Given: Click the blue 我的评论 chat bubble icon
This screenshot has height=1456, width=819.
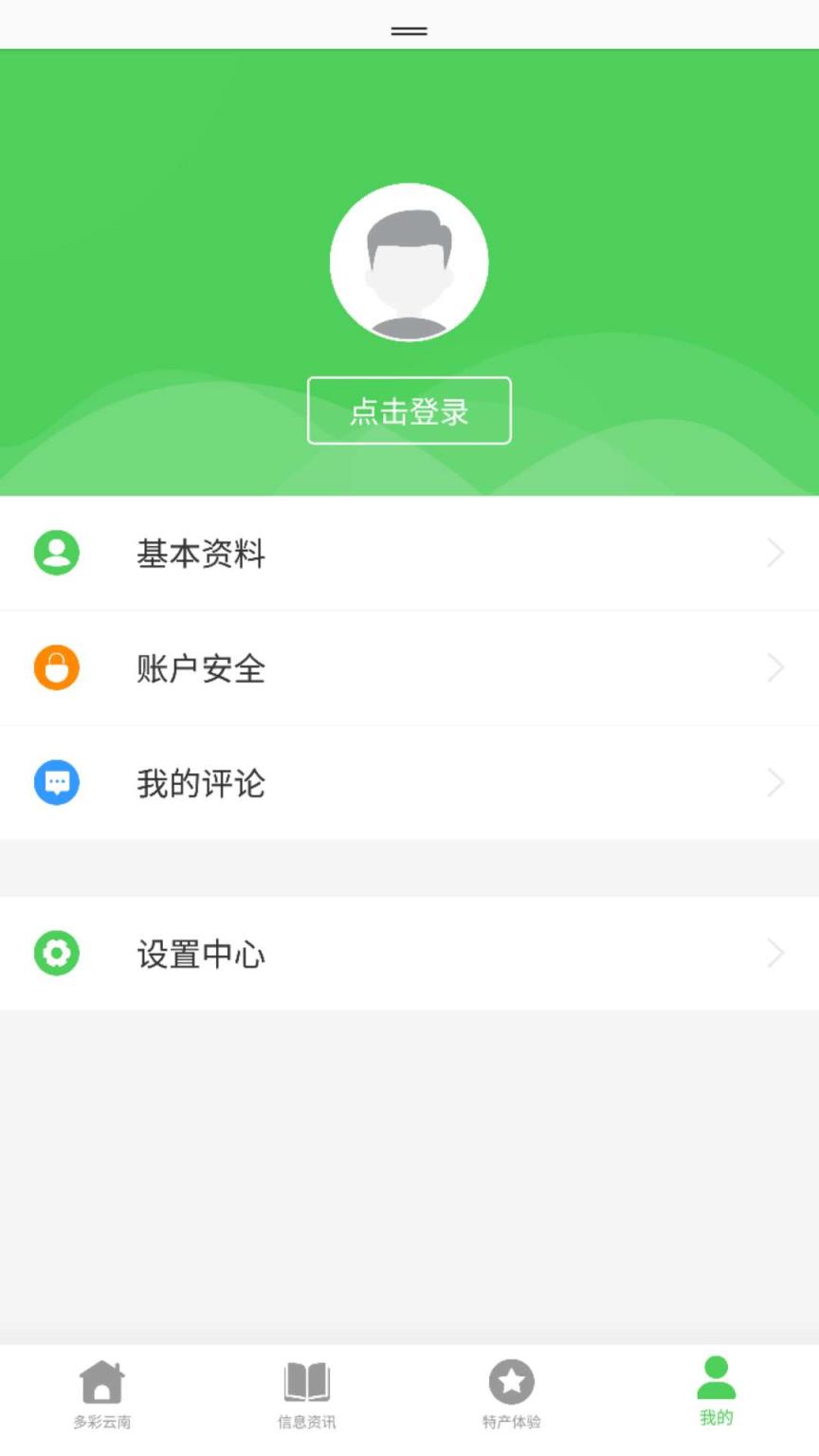Looking at the screenshot, I should pos(57,782).
